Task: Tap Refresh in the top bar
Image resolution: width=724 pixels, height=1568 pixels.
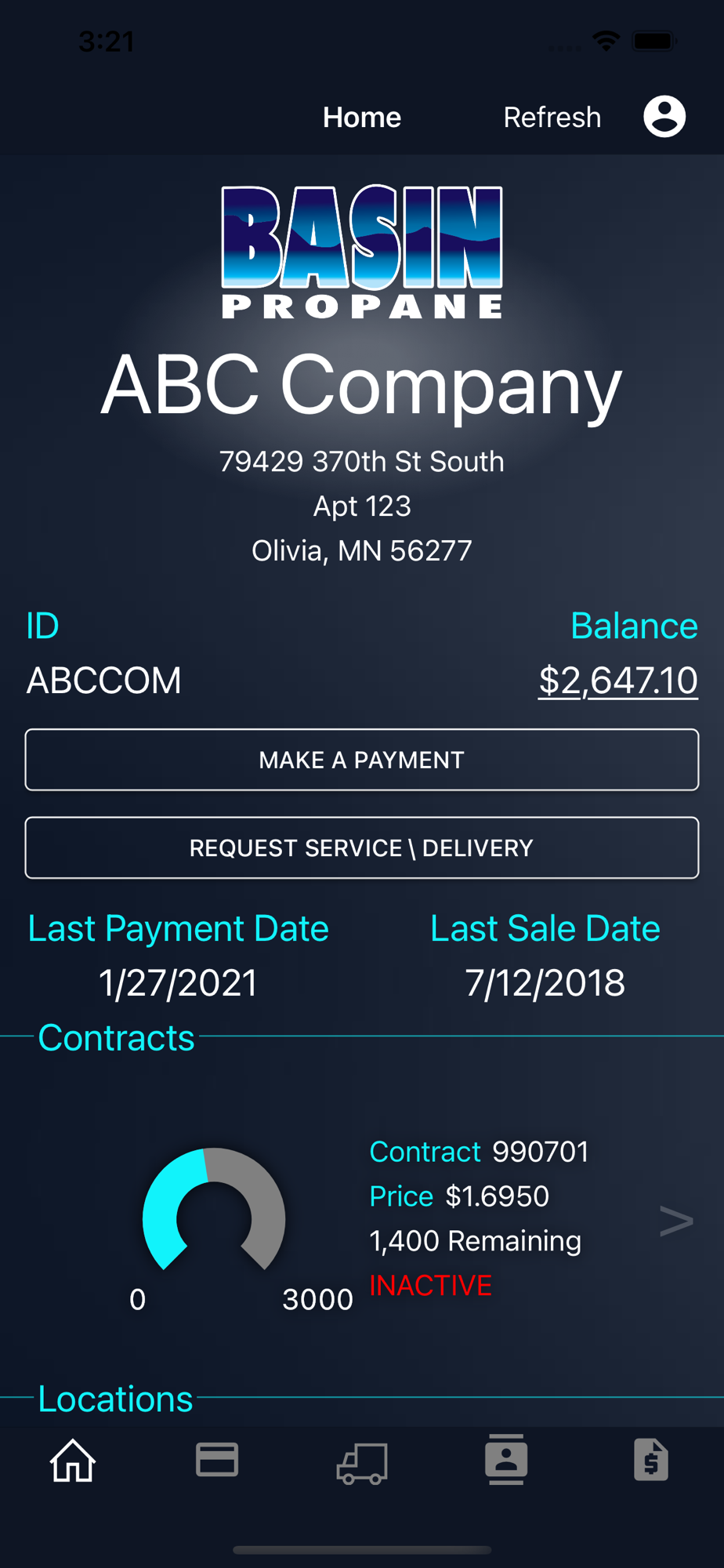Action: 552,117
